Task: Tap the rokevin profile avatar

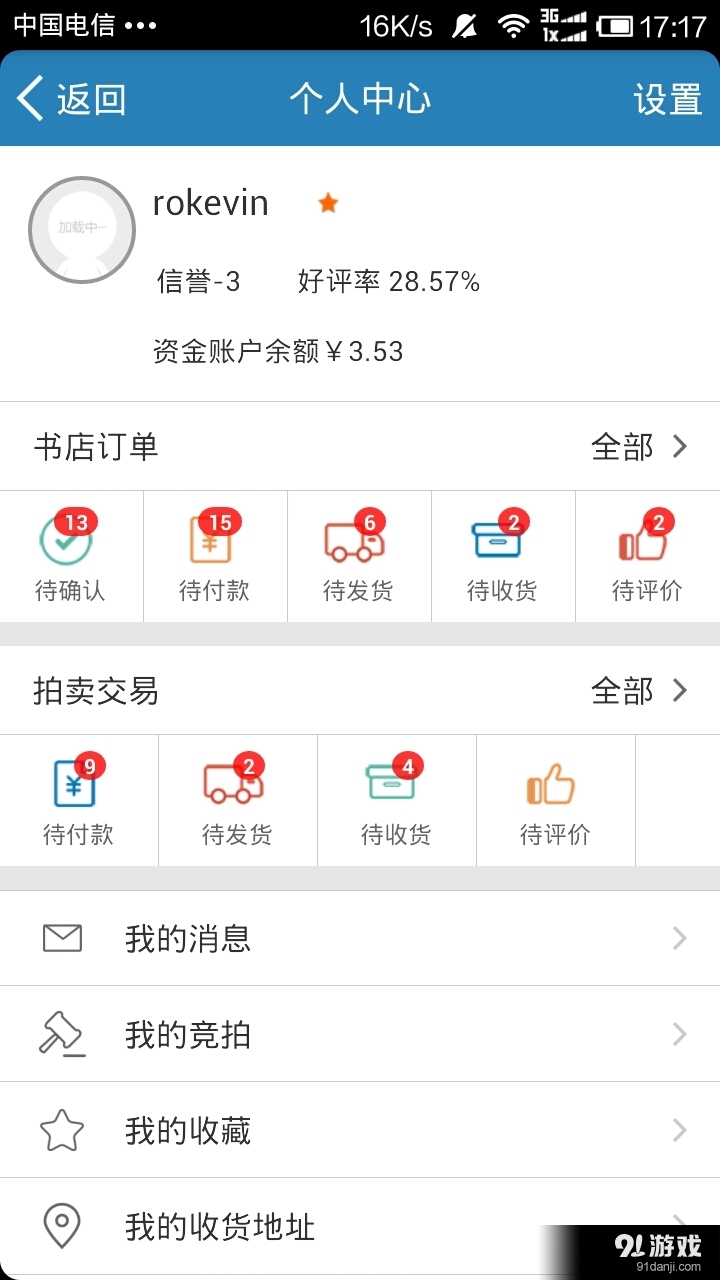Action: [82, 229]
